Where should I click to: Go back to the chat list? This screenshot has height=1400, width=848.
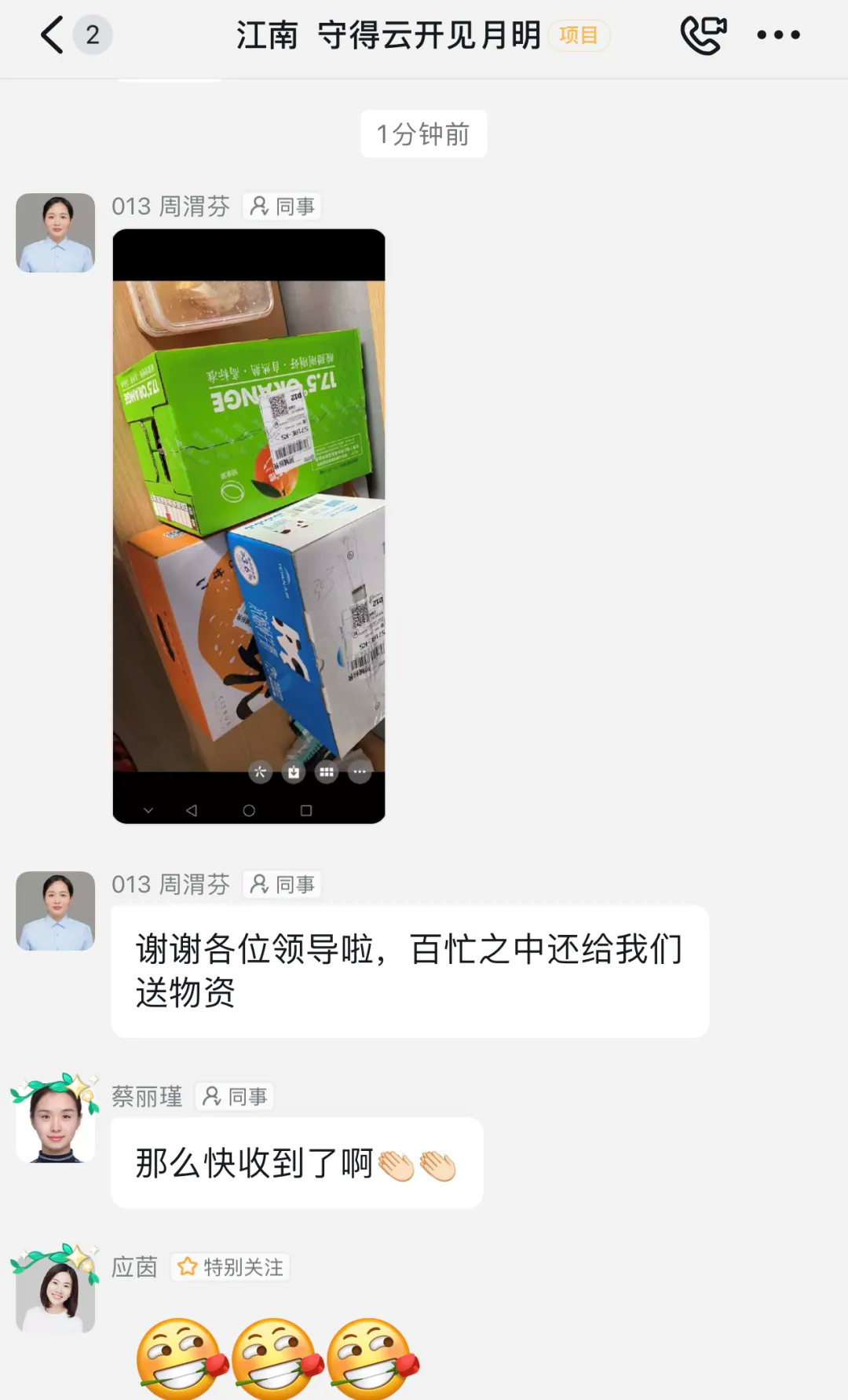(x=53, y=35)
